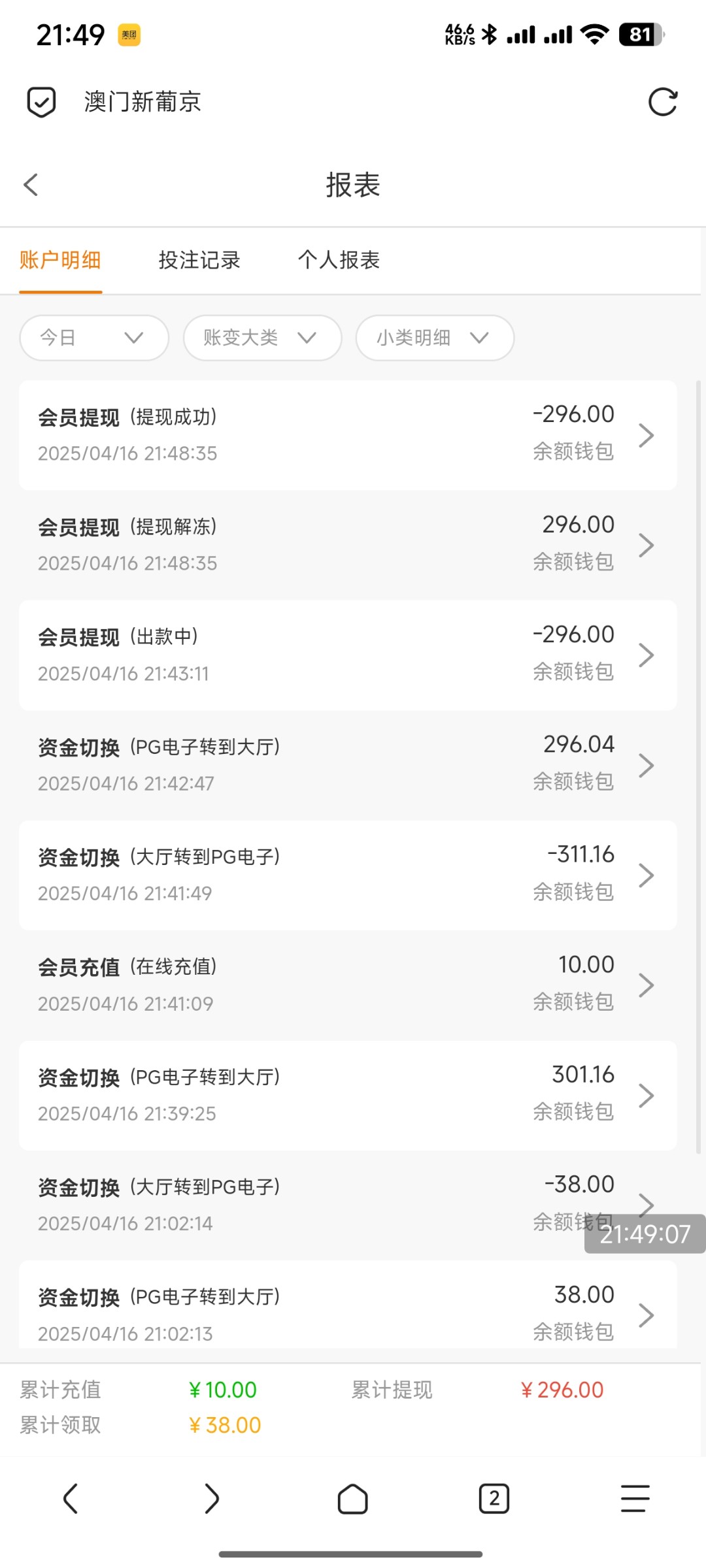Open the -311.16 大厅转到PG电子 record
Image resolution: width=706 pixels, height=1568 pixels.
(348, 875)
